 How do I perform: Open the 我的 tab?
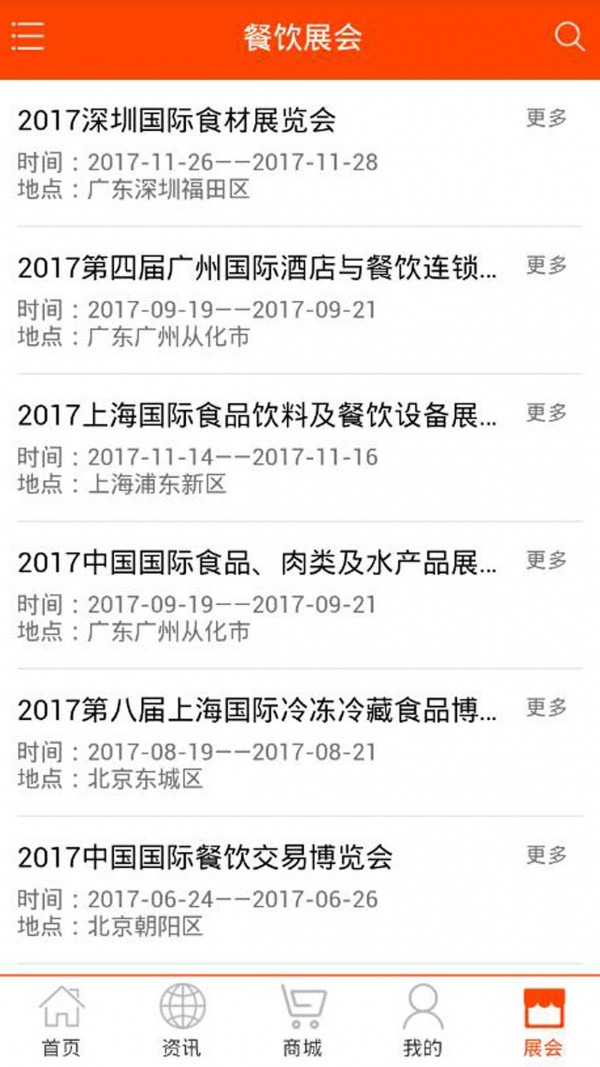[x=422, y=1021]
